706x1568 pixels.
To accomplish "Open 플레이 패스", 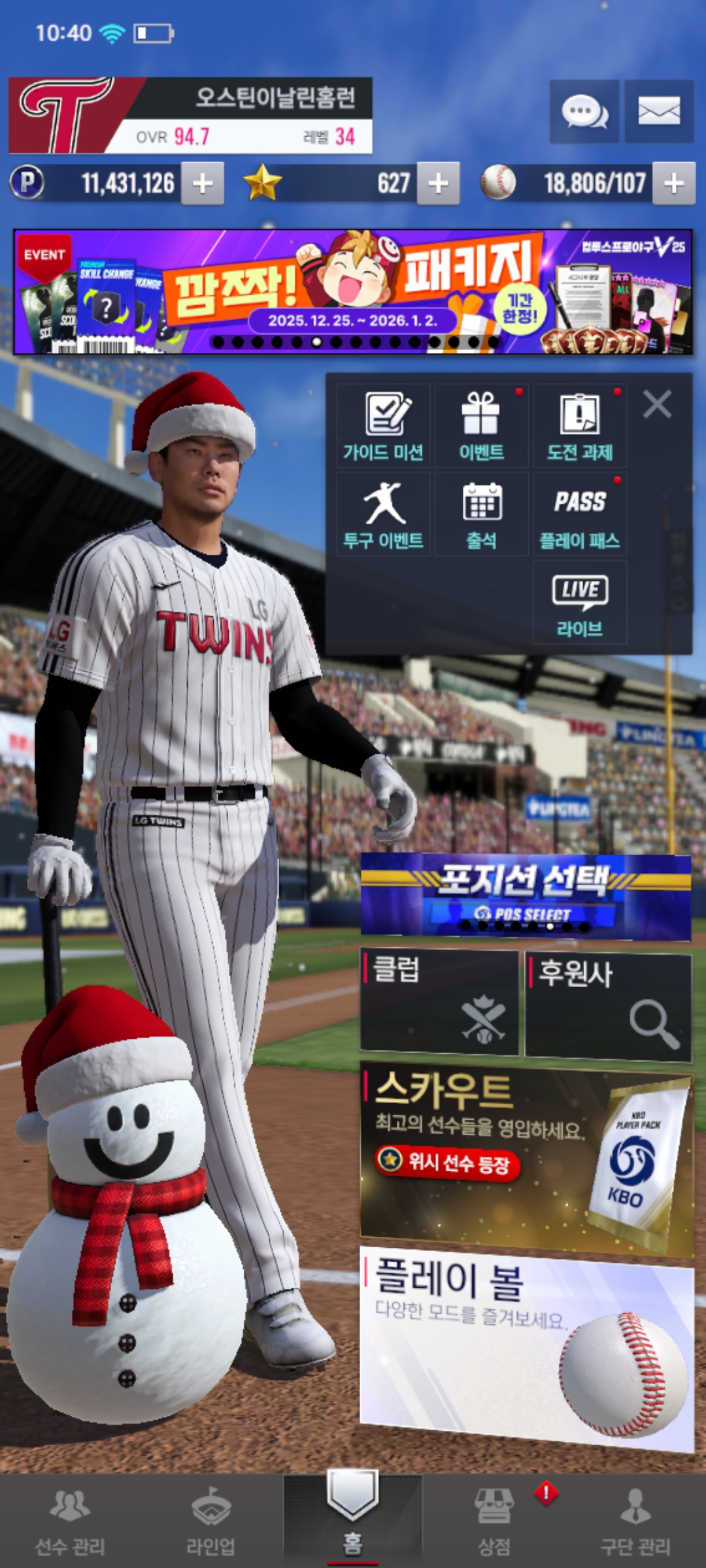I will (580, 514).
